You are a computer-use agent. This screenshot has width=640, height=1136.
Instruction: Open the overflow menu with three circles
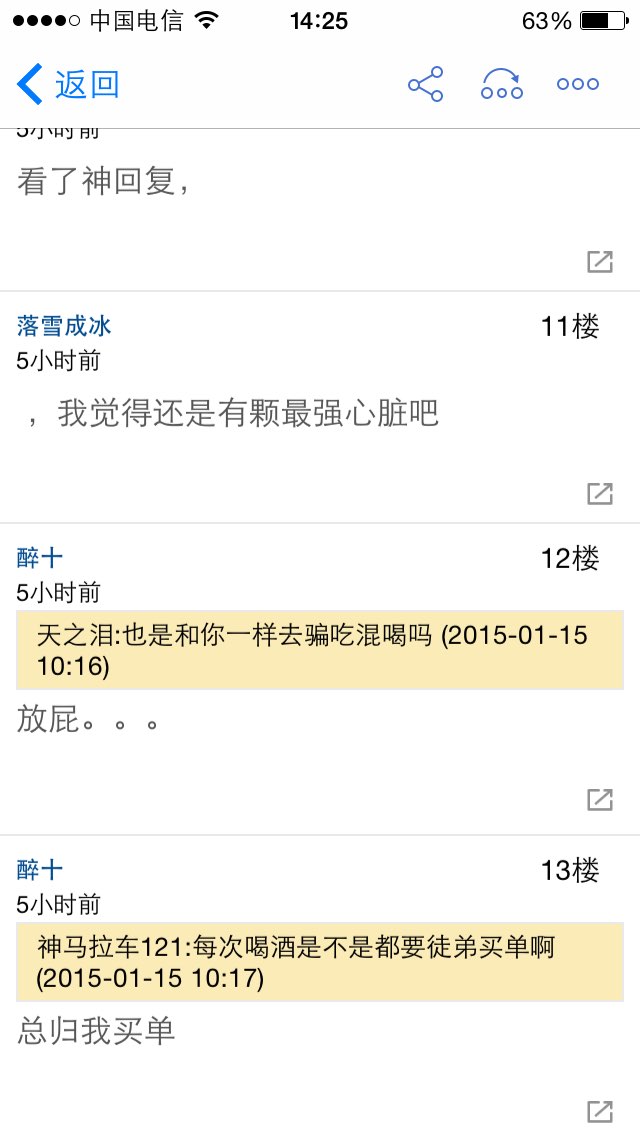(x=578, y=84)
